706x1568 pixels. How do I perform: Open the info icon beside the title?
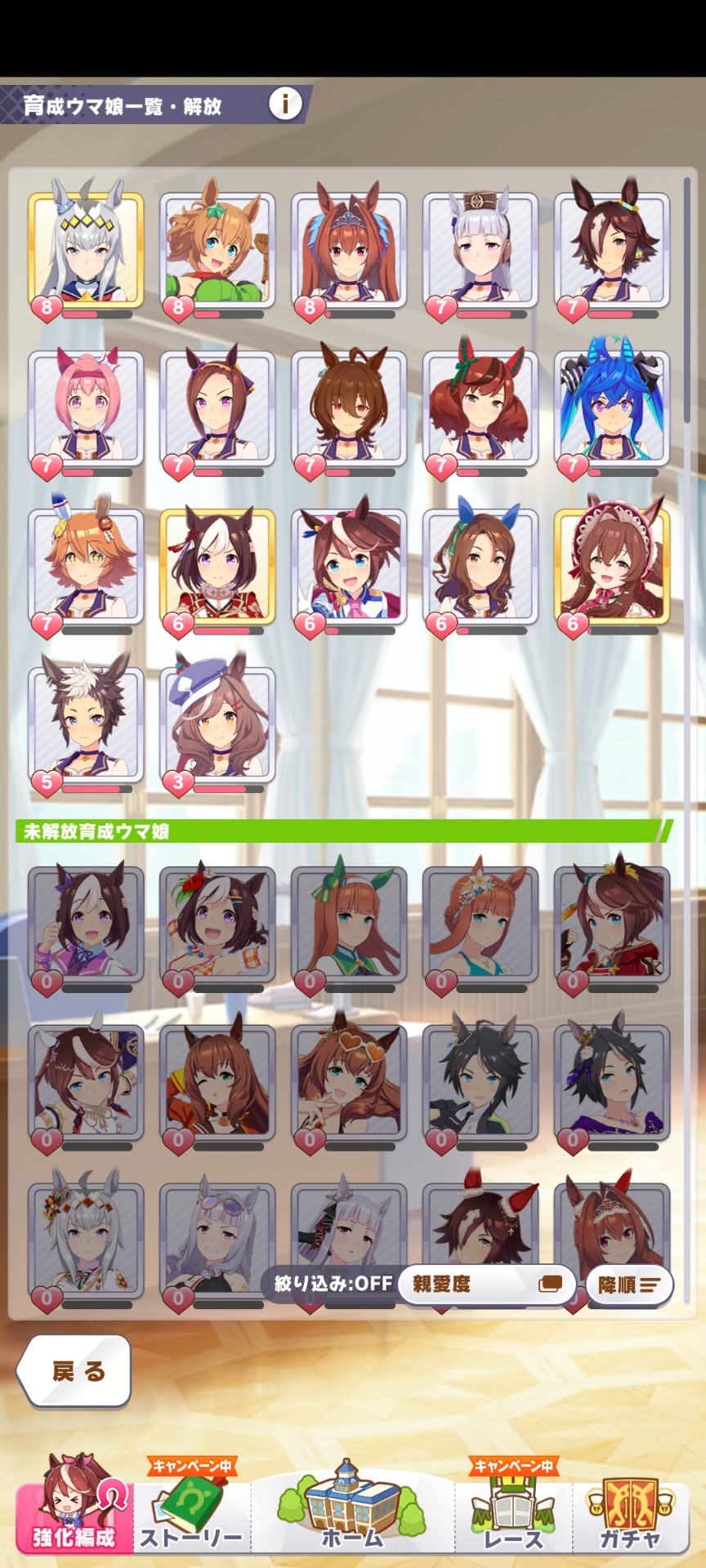click(285, 105)
